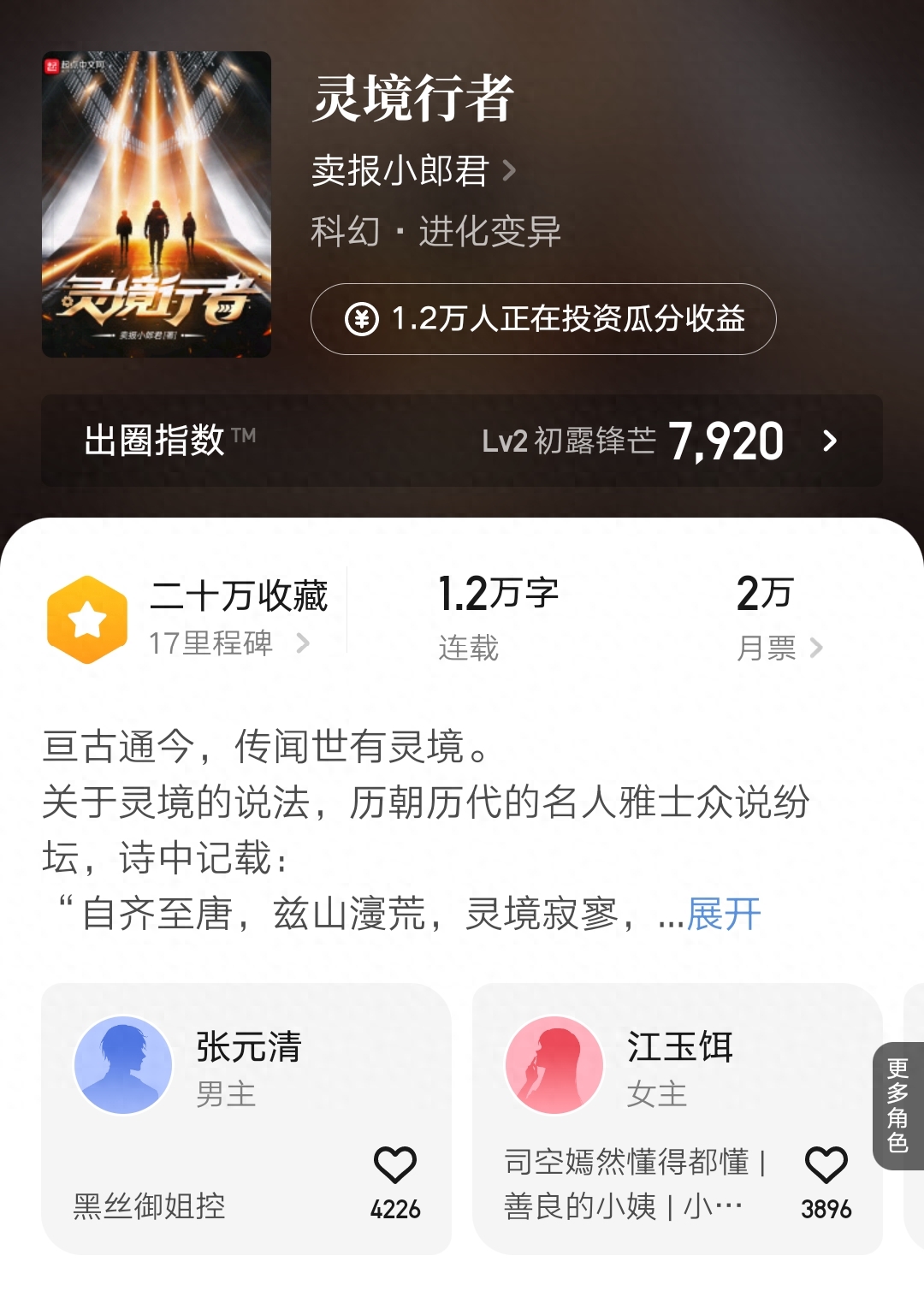
Task: Like 张元清 with the heart icon
Action: point(395,1164)
